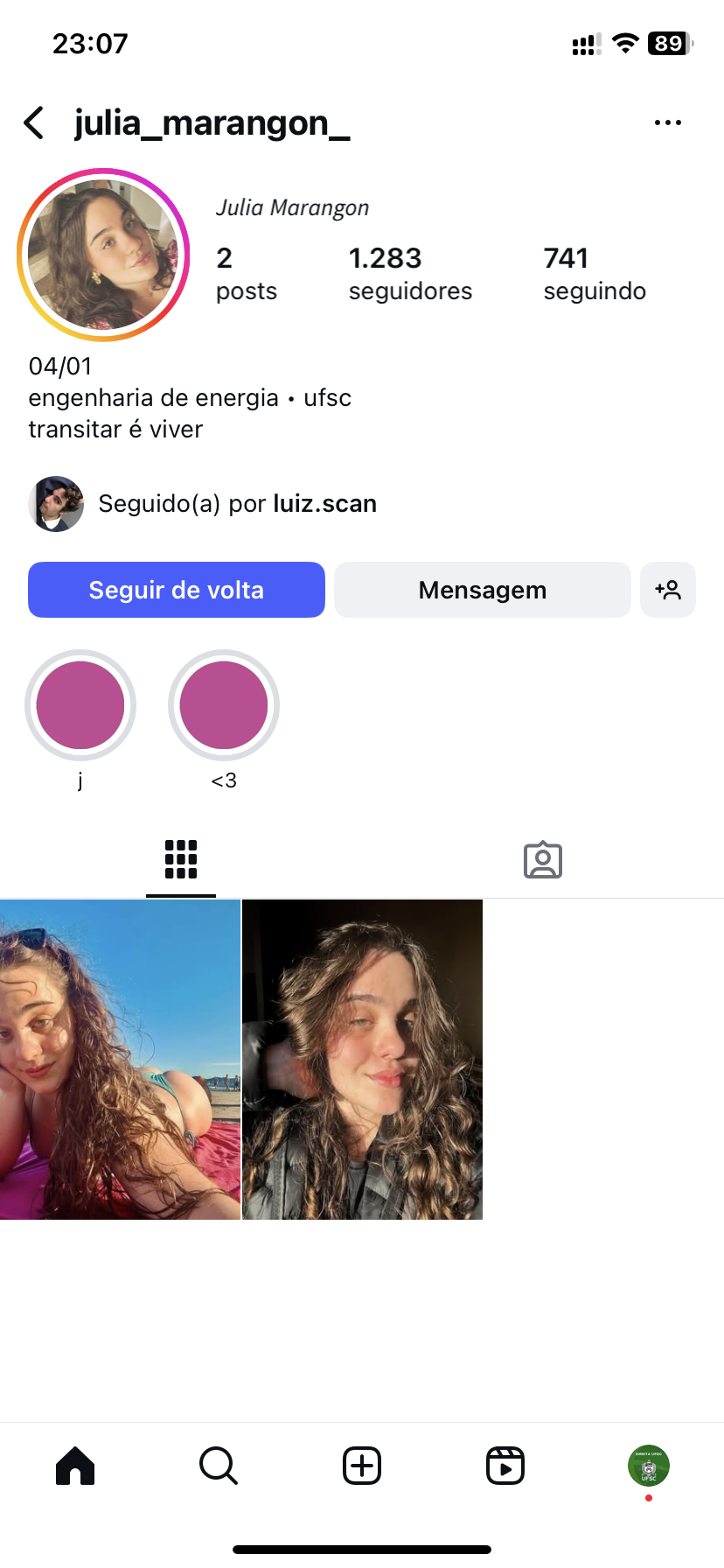Open the sunlit selfie post
This screenshot has width=724, height=1568.
pyautogui.click(x=362, y=1059)
